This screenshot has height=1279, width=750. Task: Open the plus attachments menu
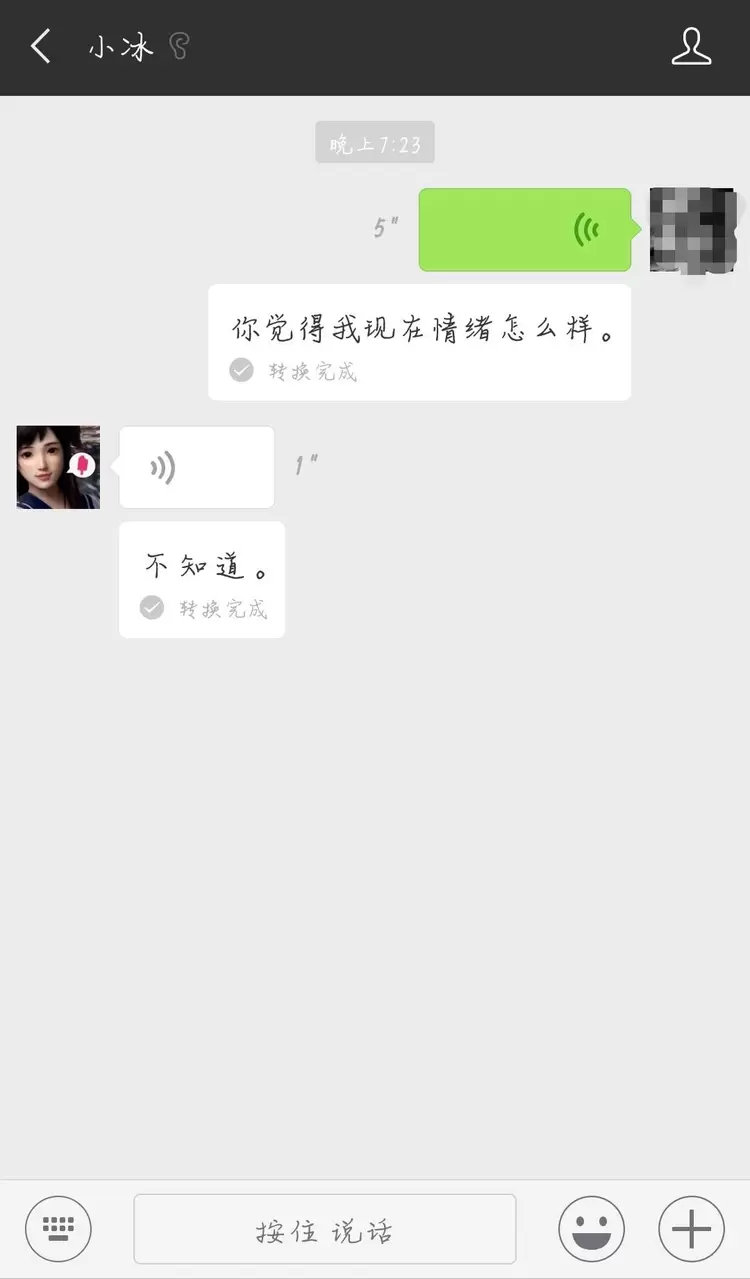[691, 1229]
